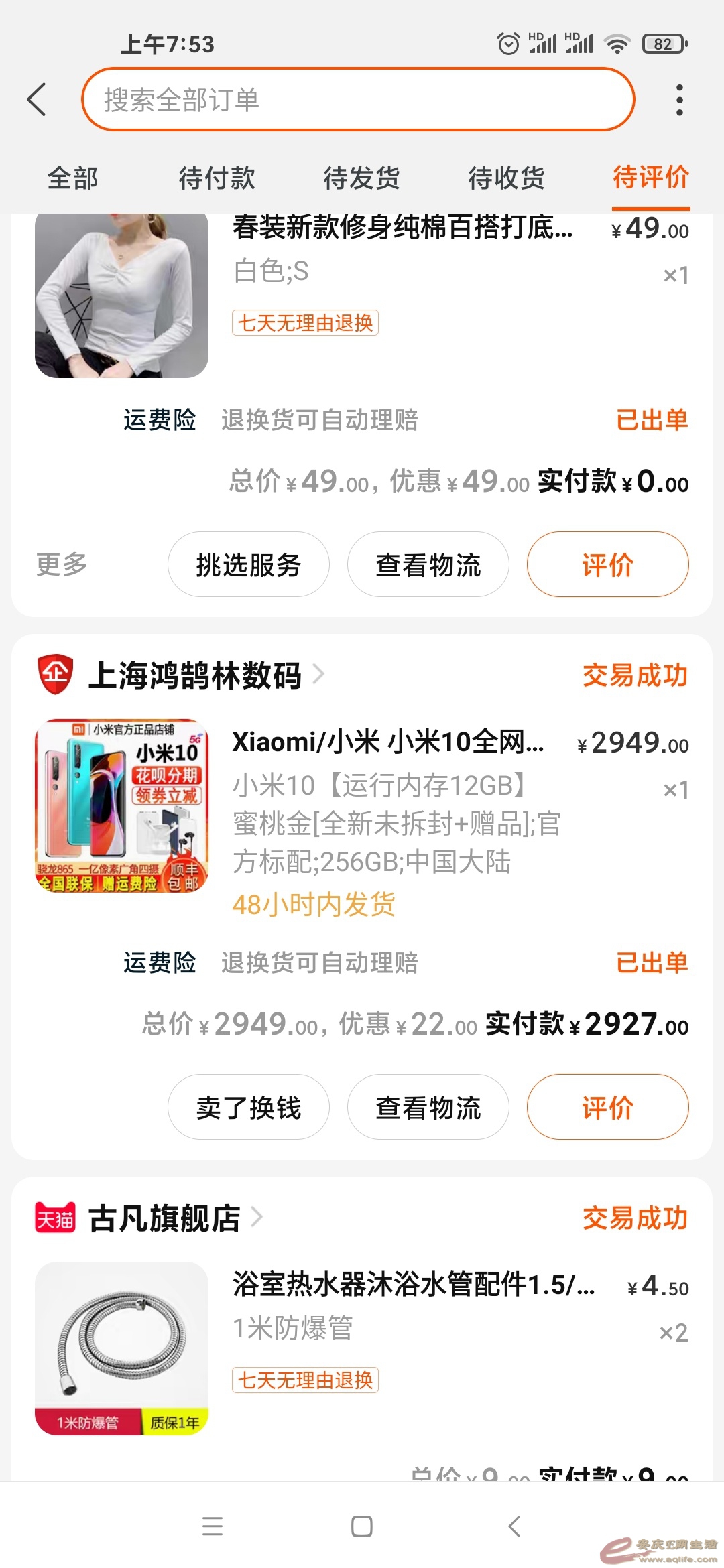Open the 上海鸿鹄林数码 store page
724x1568 pixels.
point(194,675)
